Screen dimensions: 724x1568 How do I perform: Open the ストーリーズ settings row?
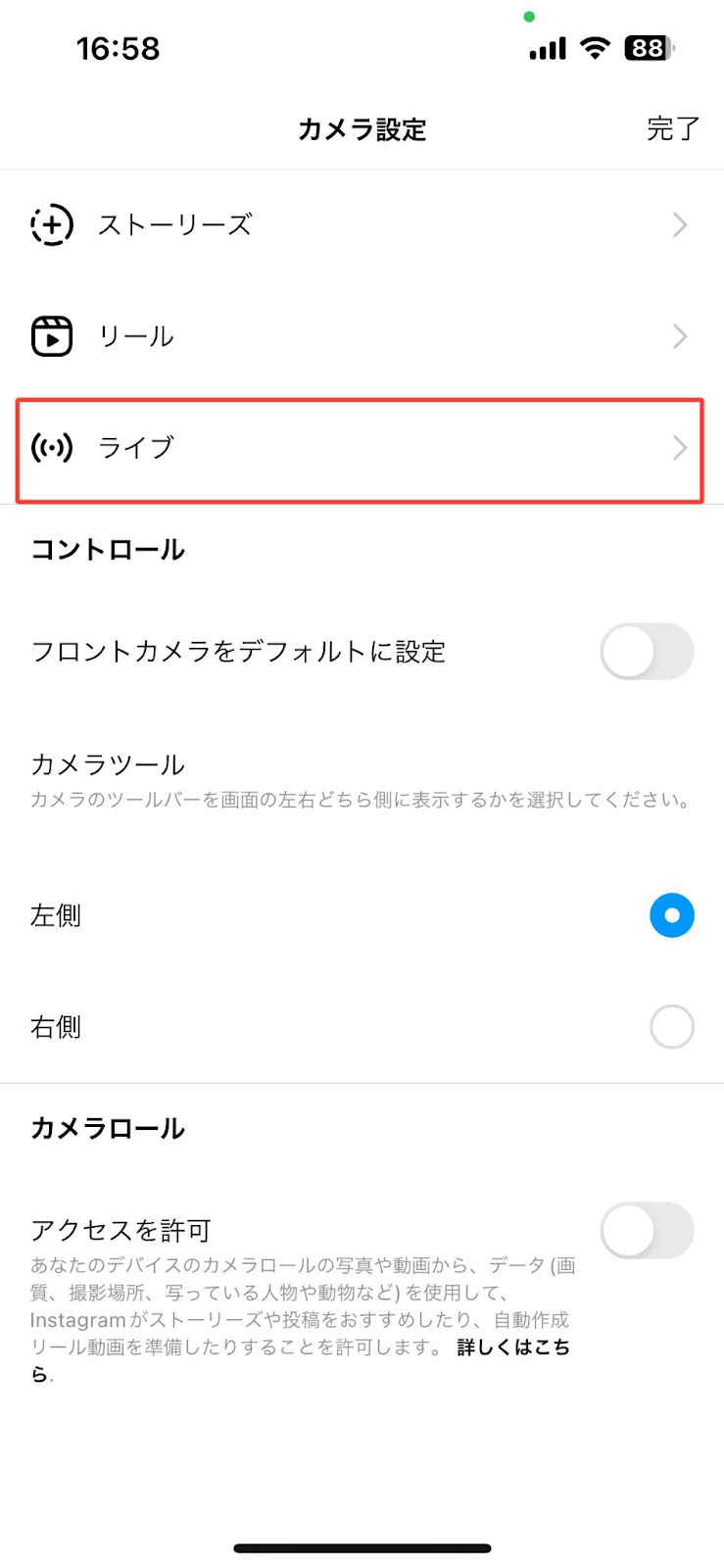pos(362,225)
